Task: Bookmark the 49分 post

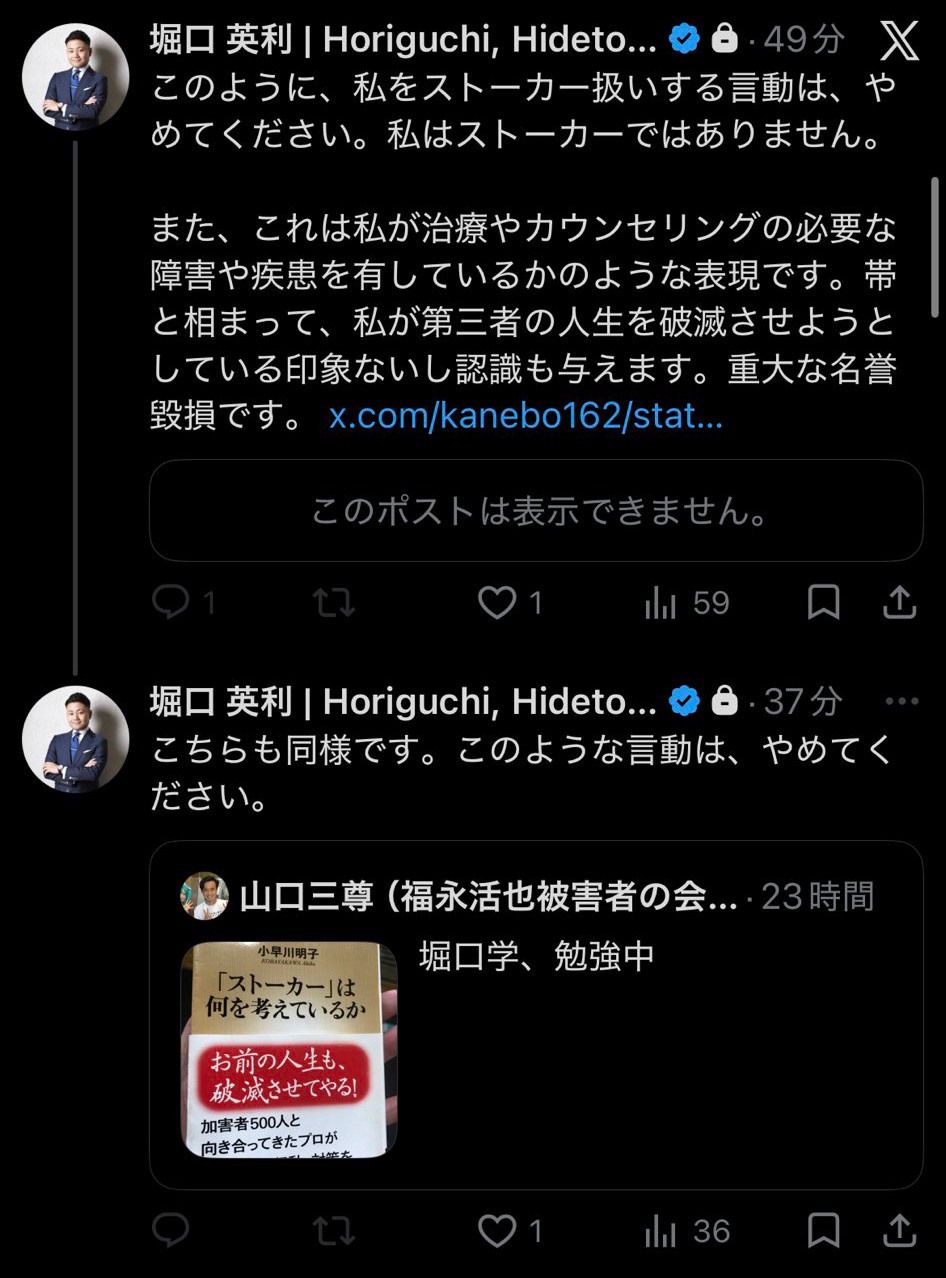Action: pyautogui.click(x=823, y=603)
